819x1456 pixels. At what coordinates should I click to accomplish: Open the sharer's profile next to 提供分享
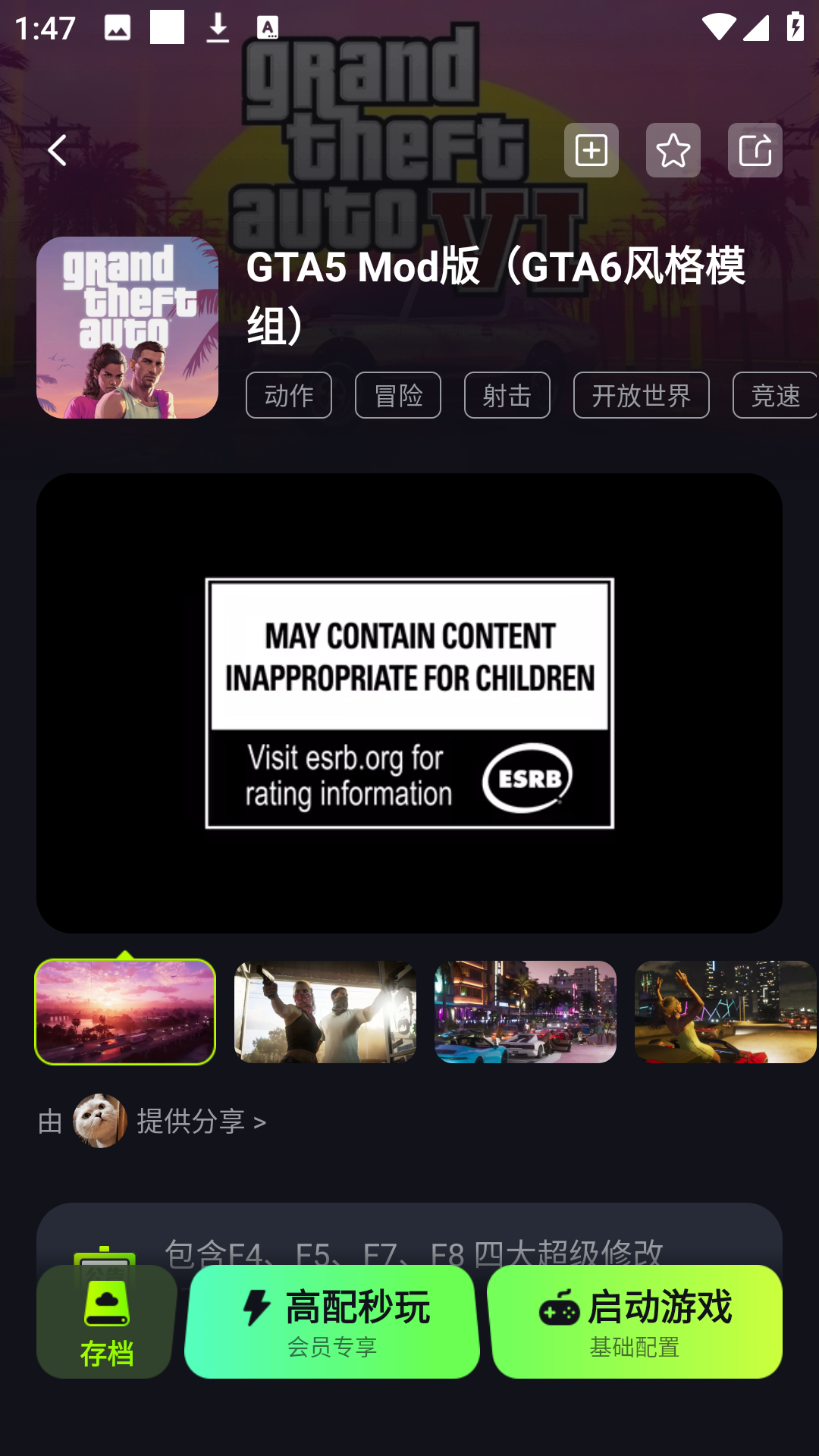click(100, 1121)
